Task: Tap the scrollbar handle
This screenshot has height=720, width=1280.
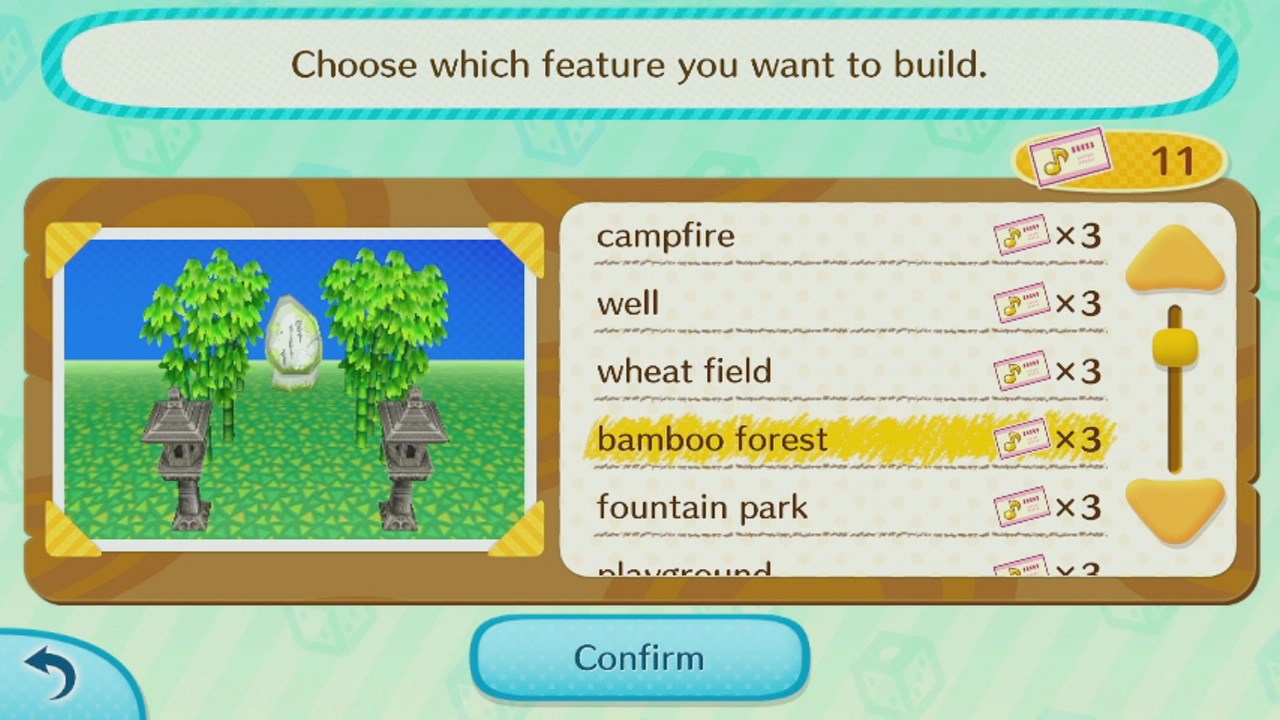Action: [x=1175, y=347]
